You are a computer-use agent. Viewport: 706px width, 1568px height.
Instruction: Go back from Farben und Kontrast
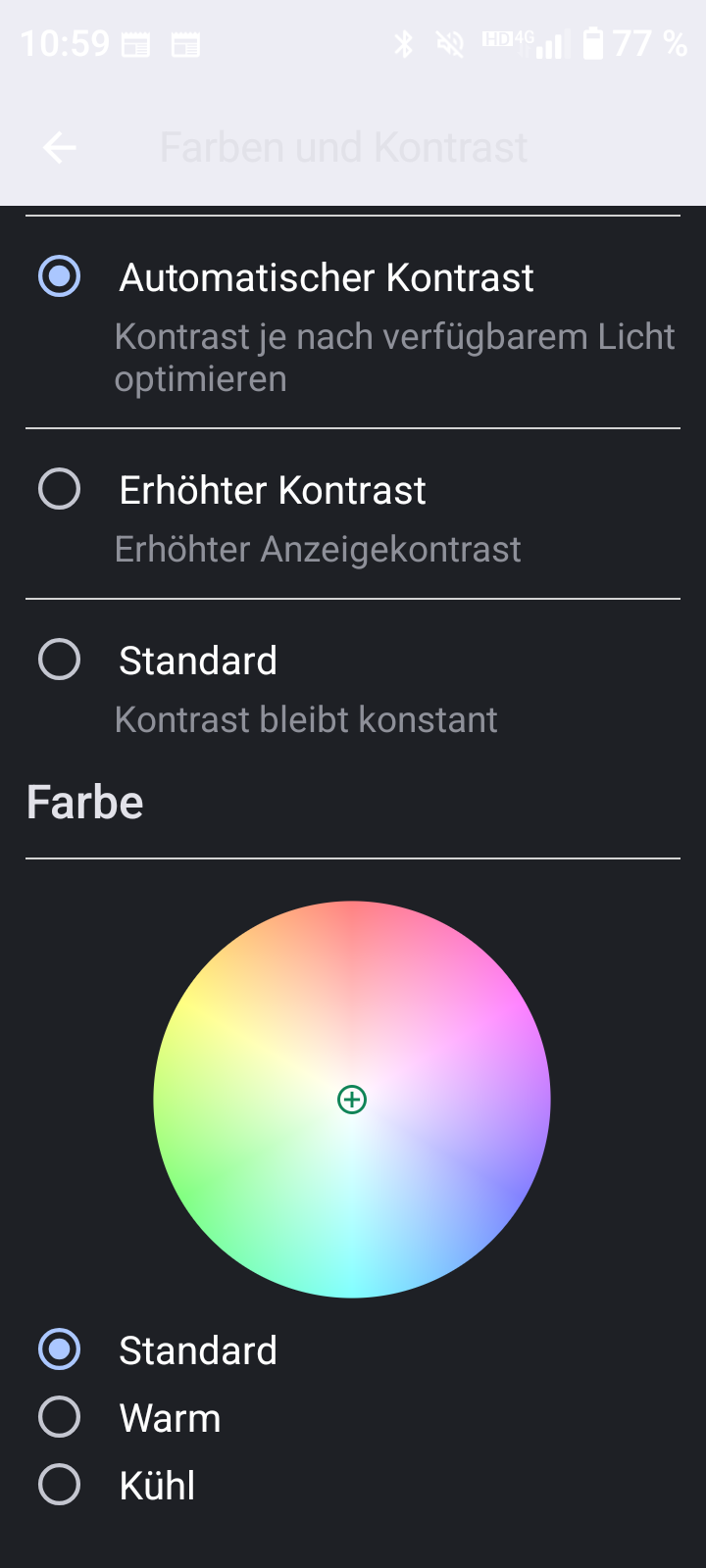tap(60, 148)
